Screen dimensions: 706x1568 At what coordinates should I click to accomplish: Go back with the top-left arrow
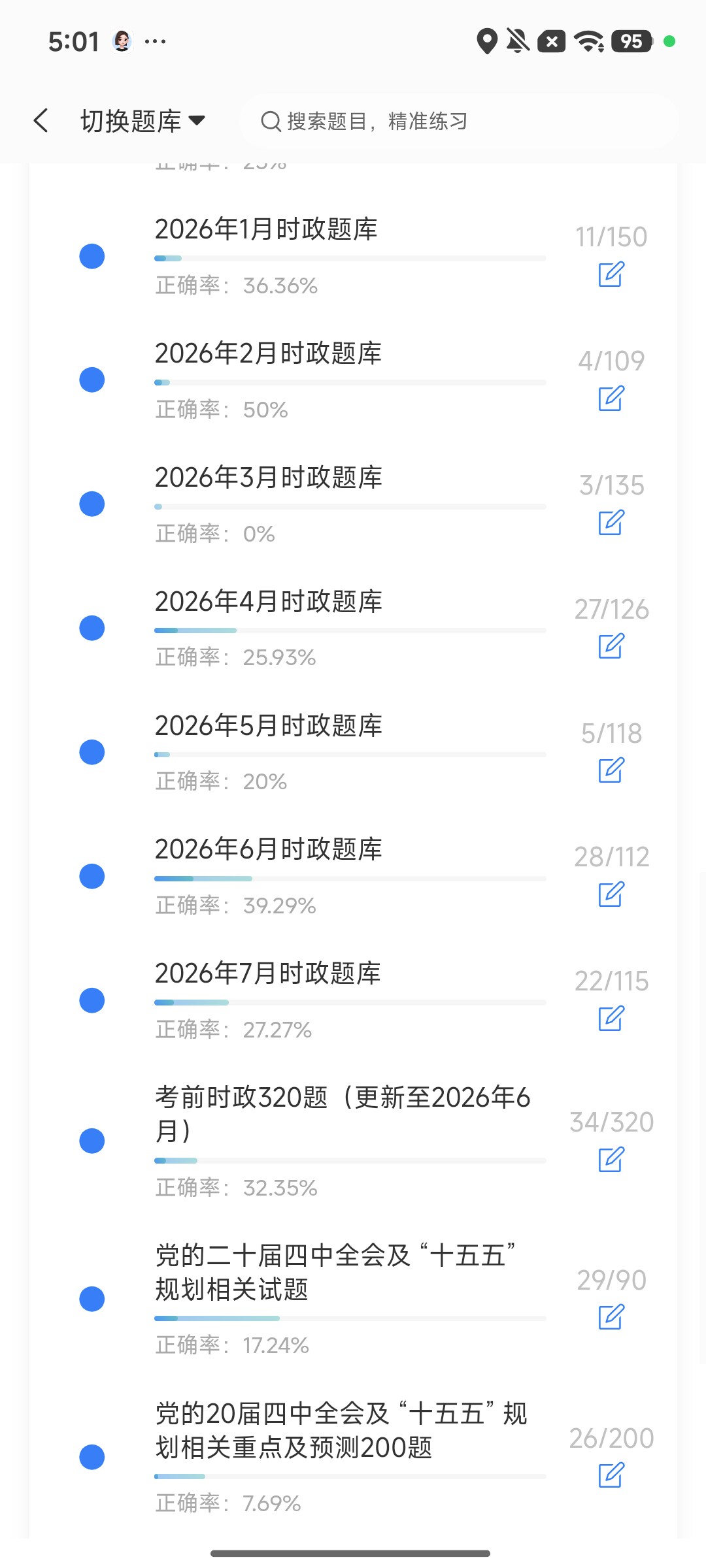pos(41,121)
